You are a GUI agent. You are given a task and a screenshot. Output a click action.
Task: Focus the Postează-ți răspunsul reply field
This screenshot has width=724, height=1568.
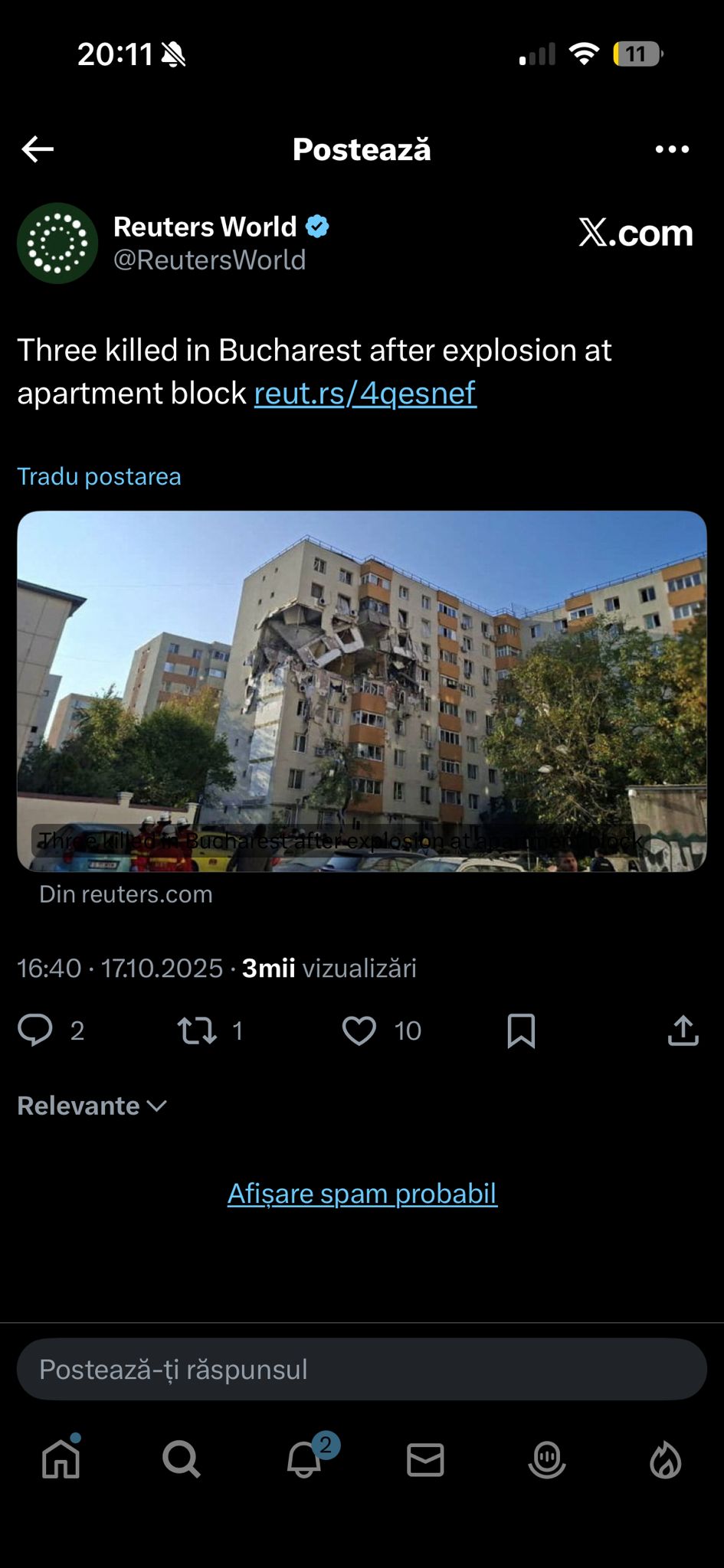[x=362, y=1370]
